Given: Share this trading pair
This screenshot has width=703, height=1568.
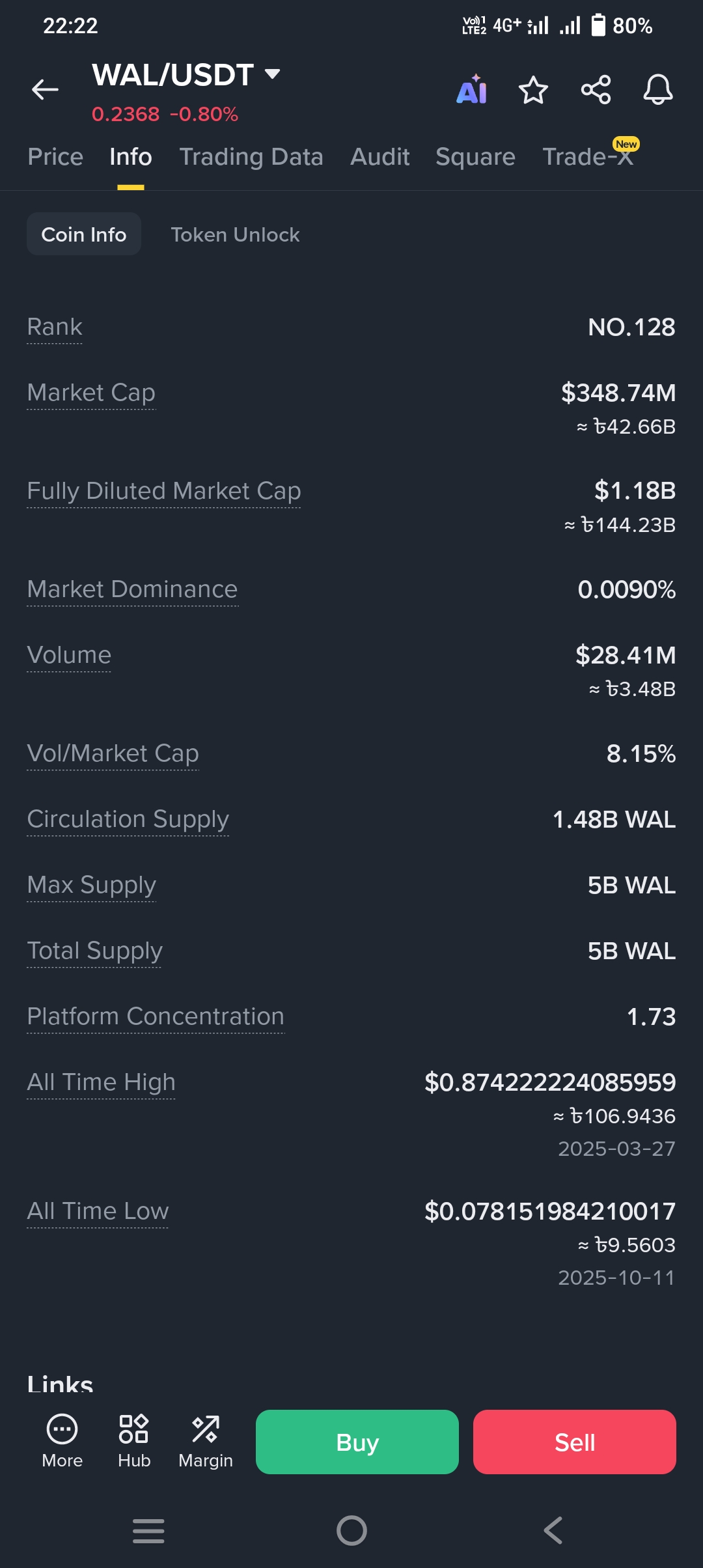Looking at the screenshot, I should pos(596,90).
